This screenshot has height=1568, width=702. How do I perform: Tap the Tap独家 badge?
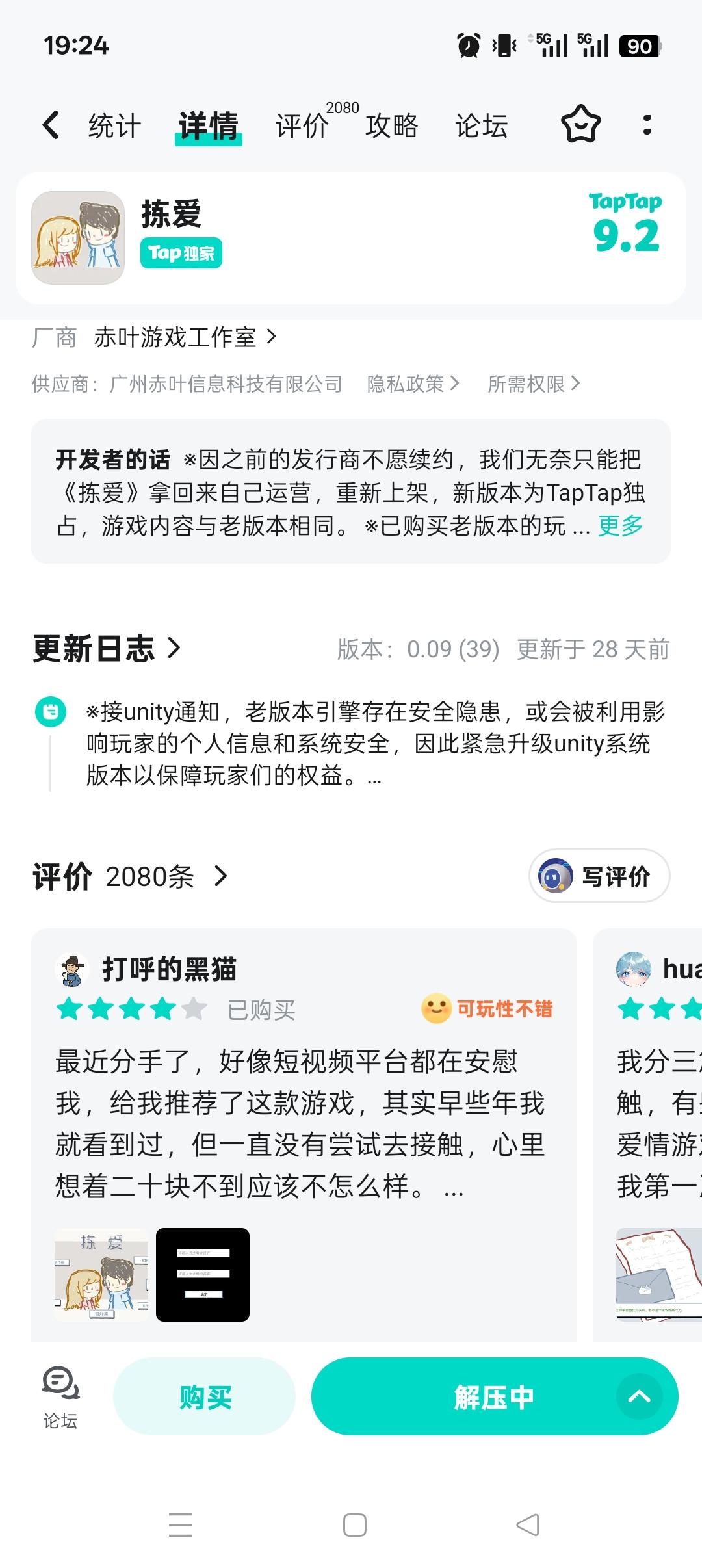(180, 254)
